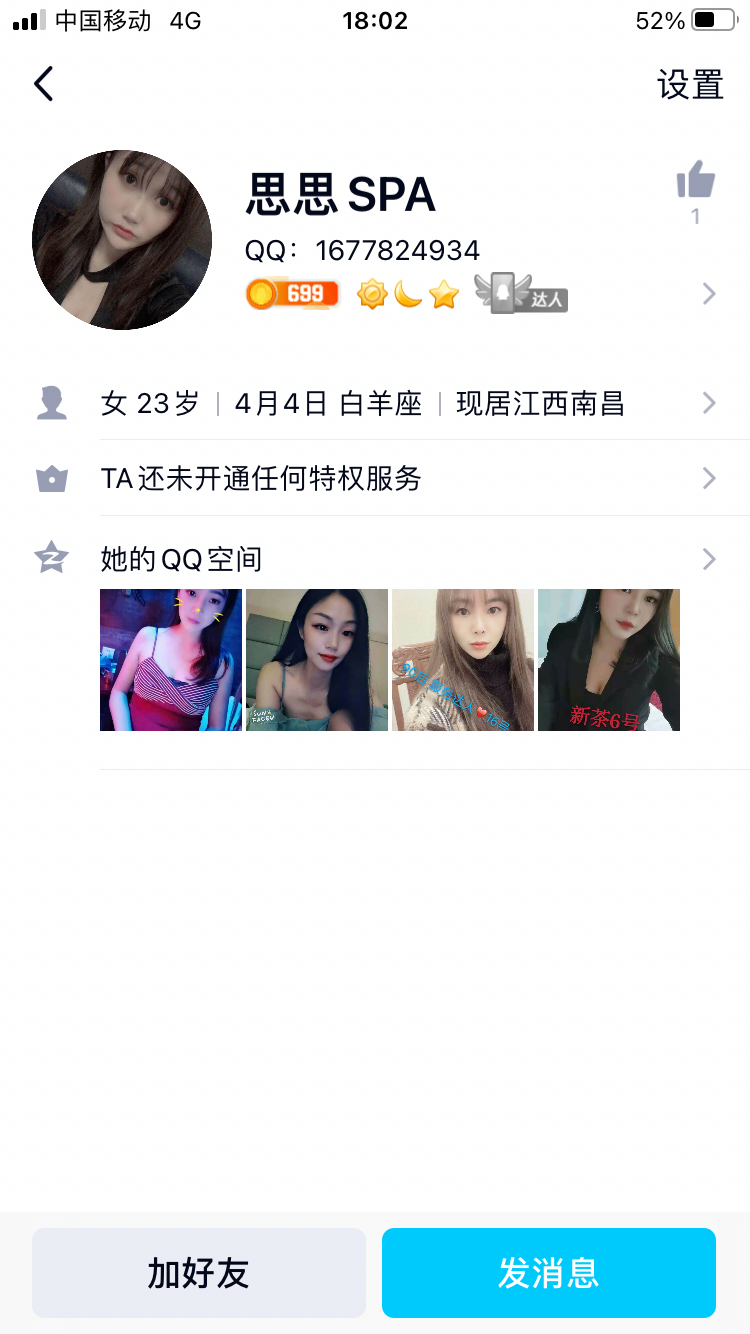Open the 新茶6号 photo thumbnail
Screen dimensions: 750x1334
click(609, 660)
